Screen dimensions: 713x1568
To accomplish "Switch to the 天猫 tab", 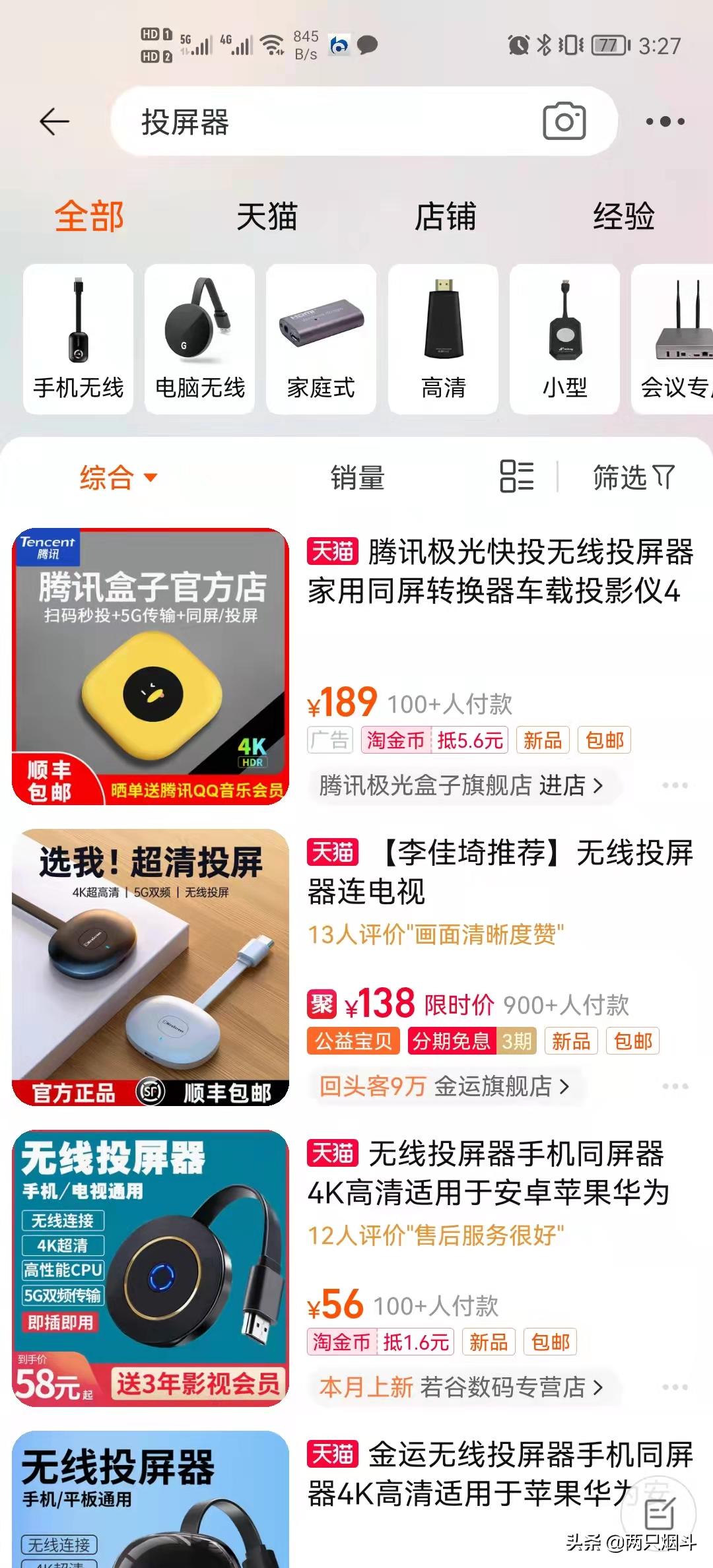I will click(x=267, y=218).
